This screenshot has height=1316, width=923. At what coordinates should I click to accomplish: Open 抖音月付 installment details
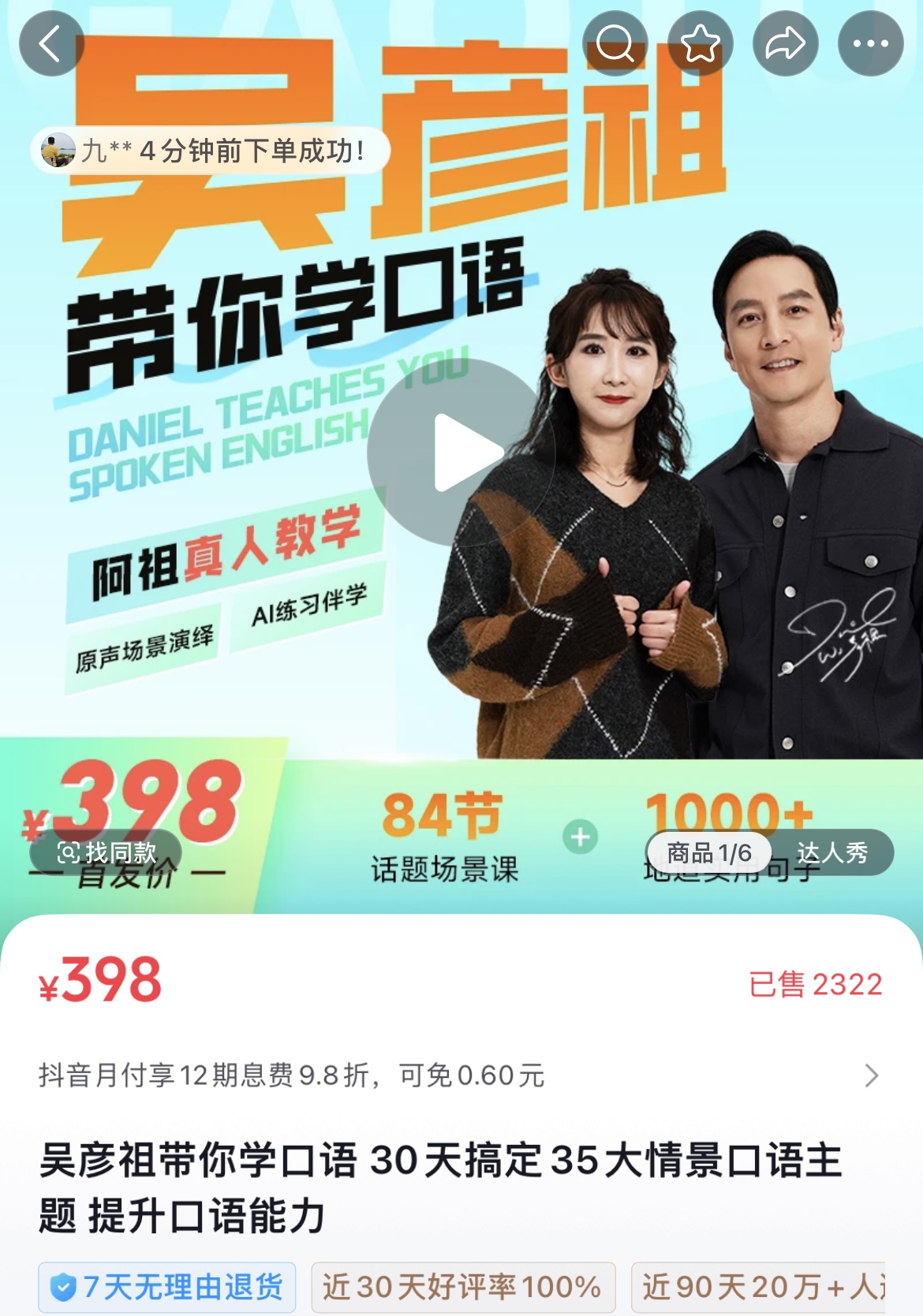(458, 1076)
